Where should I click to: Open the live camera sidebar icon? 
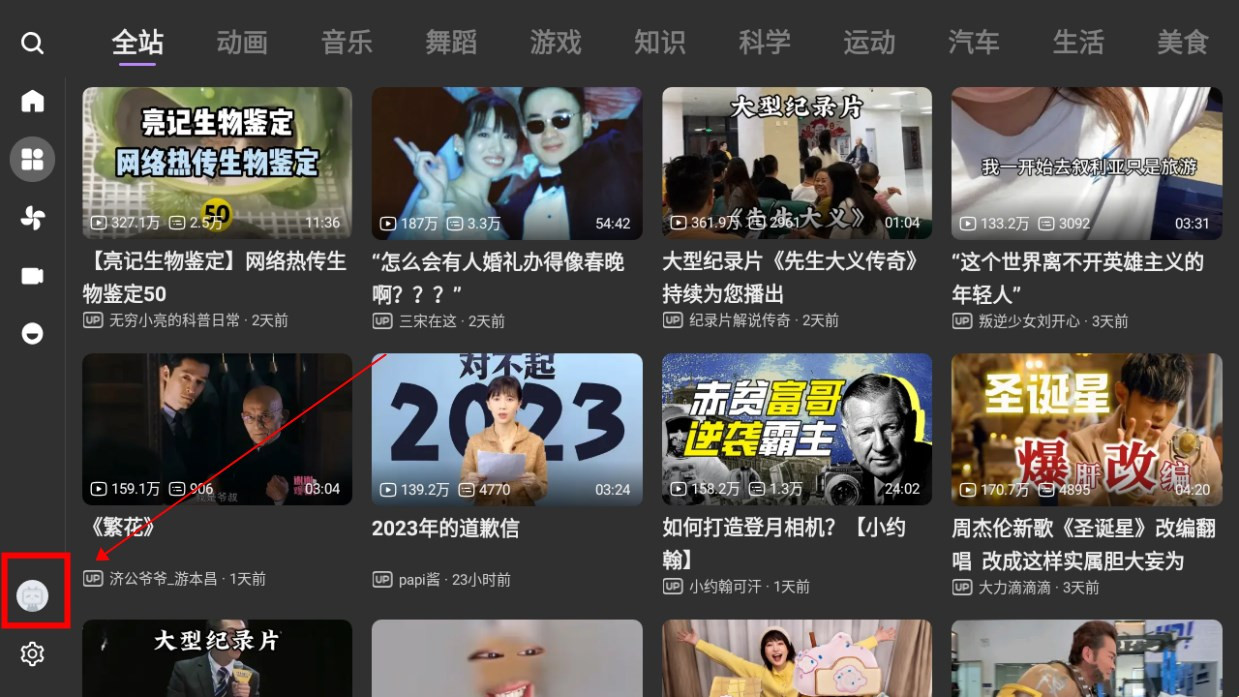click(32, 276)
